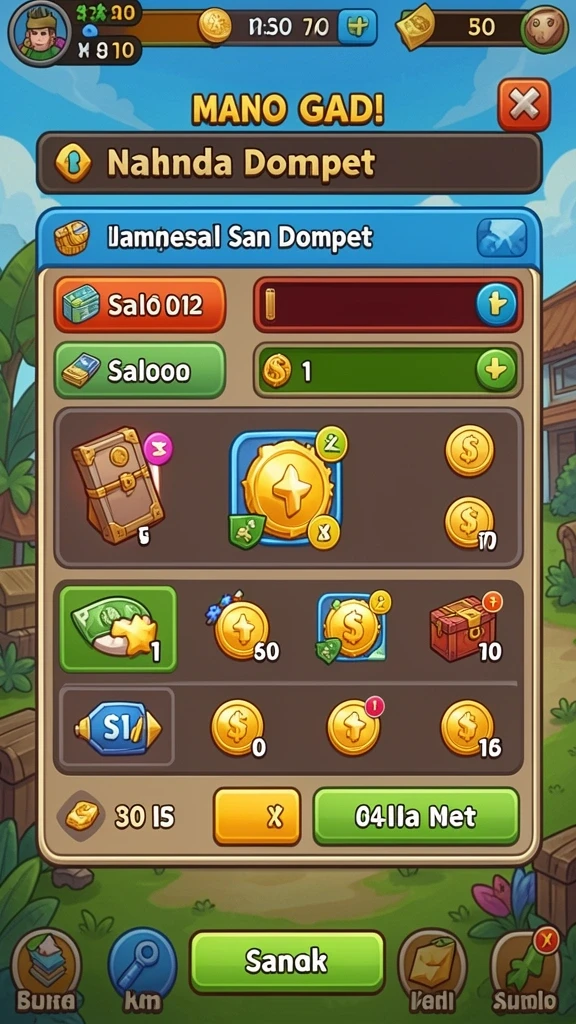Choose the green cash and star item
This screenshot has width=576, height=1024.
118,630
